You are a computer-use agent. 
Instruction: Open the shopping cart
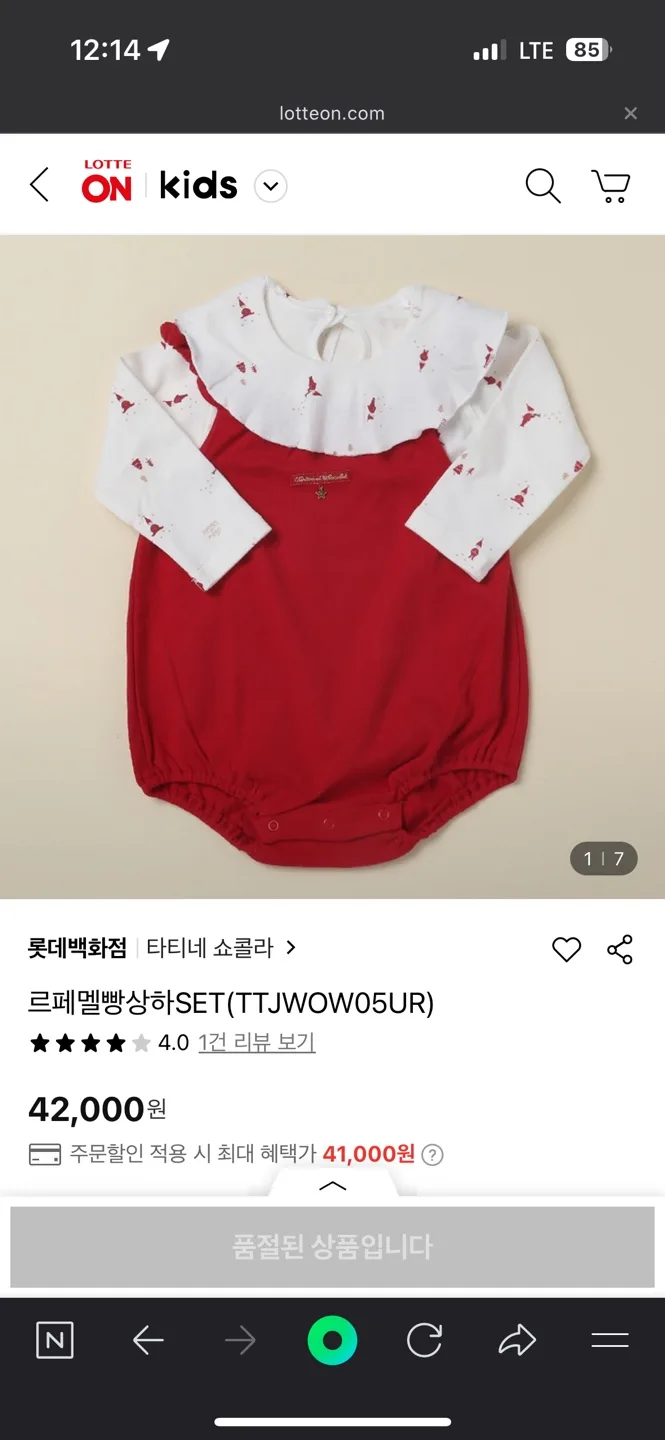point(610,186)
